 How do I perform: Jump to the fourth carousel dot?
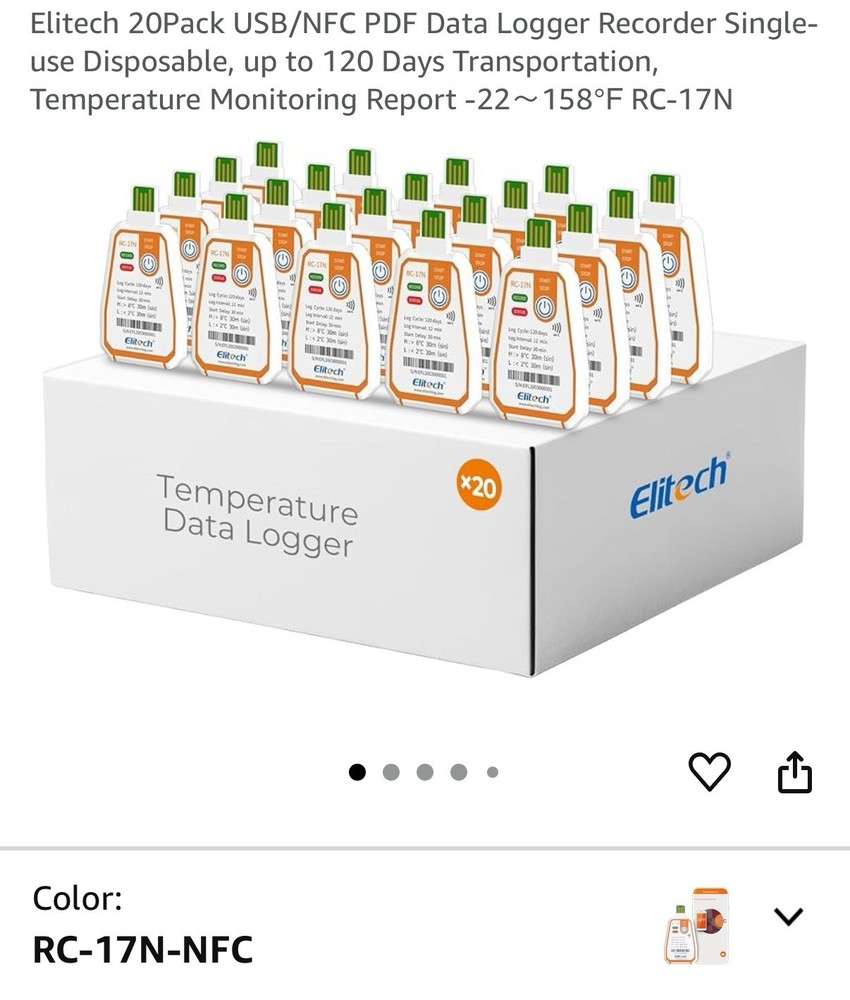point(457,769)
